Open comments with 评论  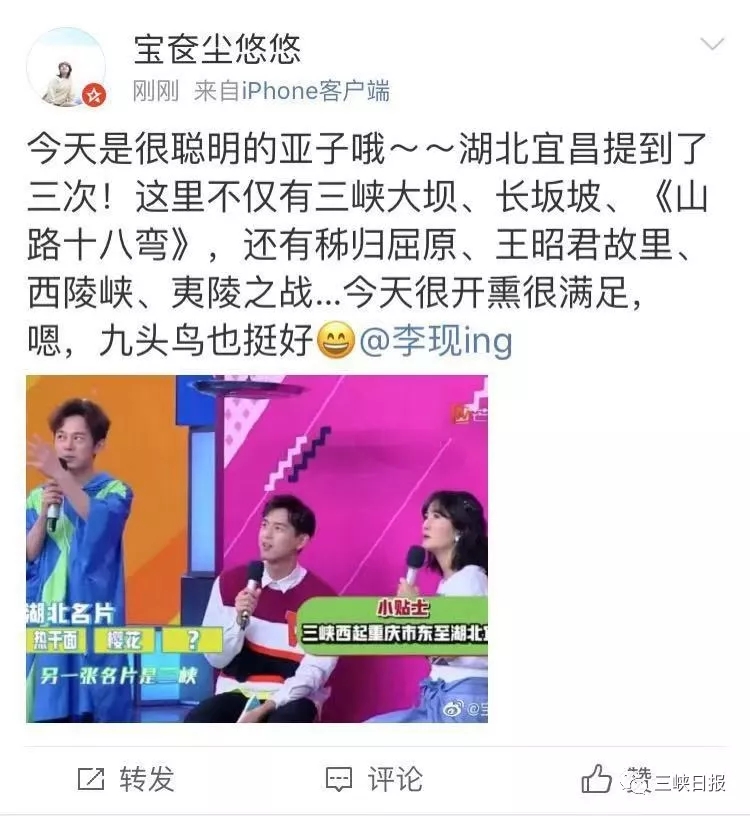[374, 779]
